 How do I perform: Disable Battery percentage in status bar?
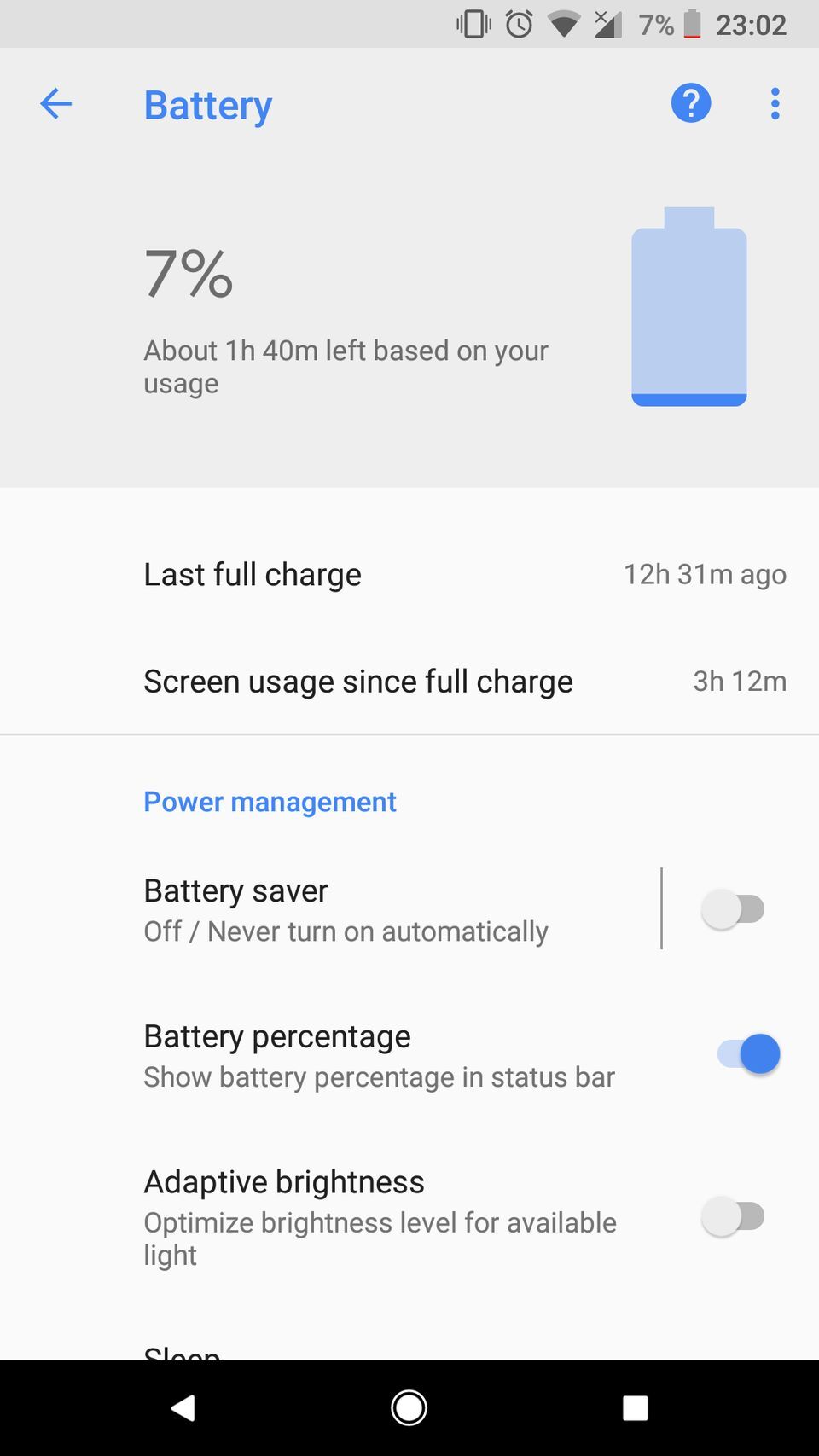[x=748, y=1053]
